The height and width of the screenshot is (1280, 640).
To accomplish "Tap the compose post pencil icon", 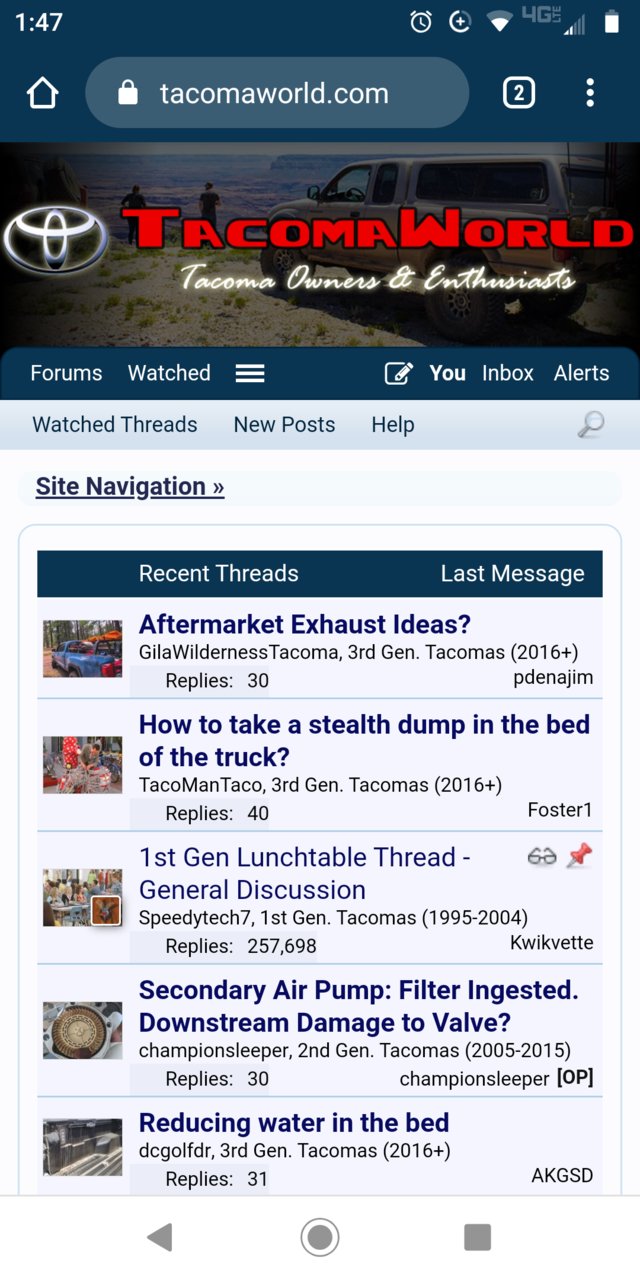I will pos(399,373).
